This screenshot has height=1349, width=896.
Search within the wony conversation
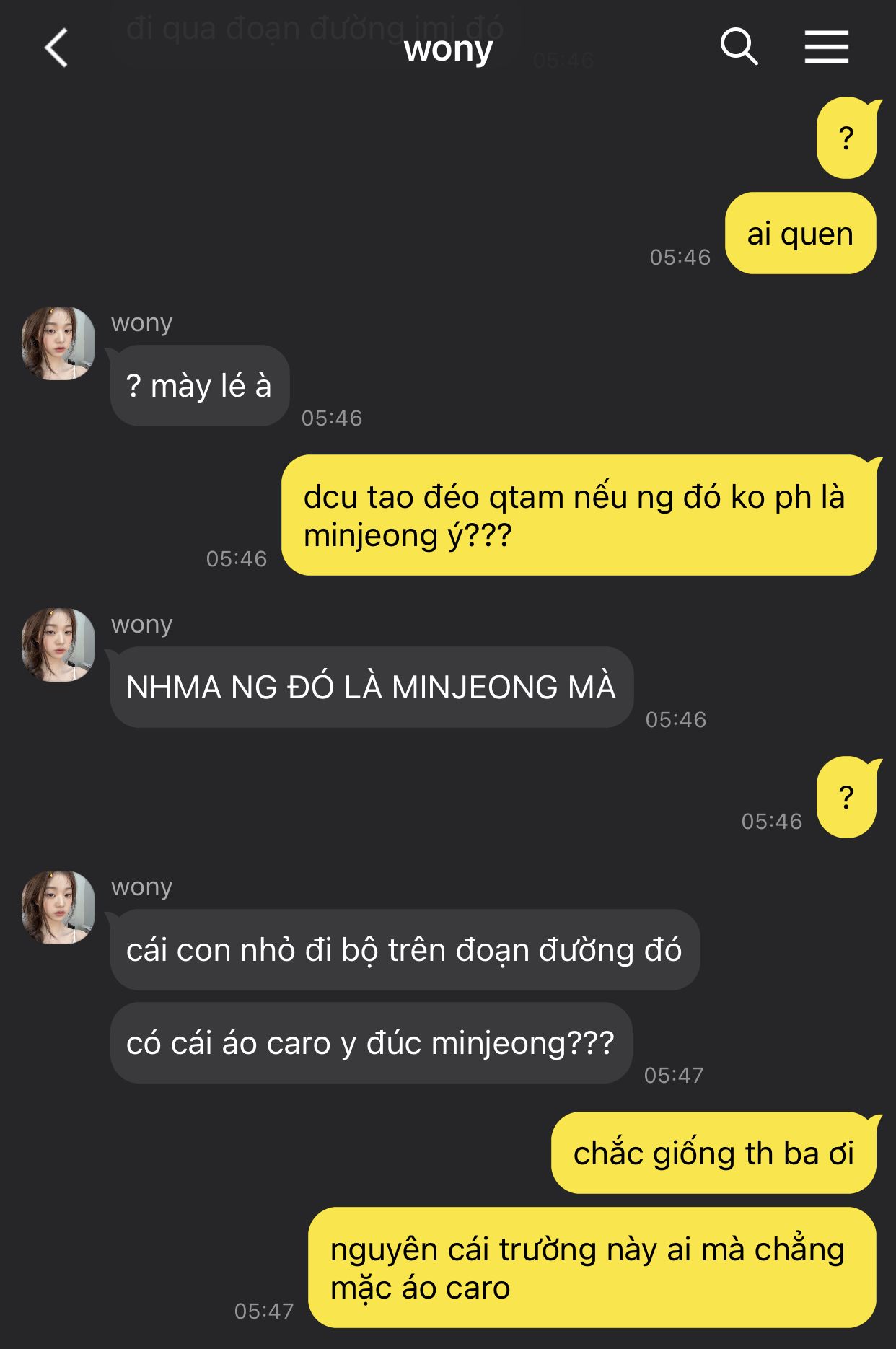point(739,48)
